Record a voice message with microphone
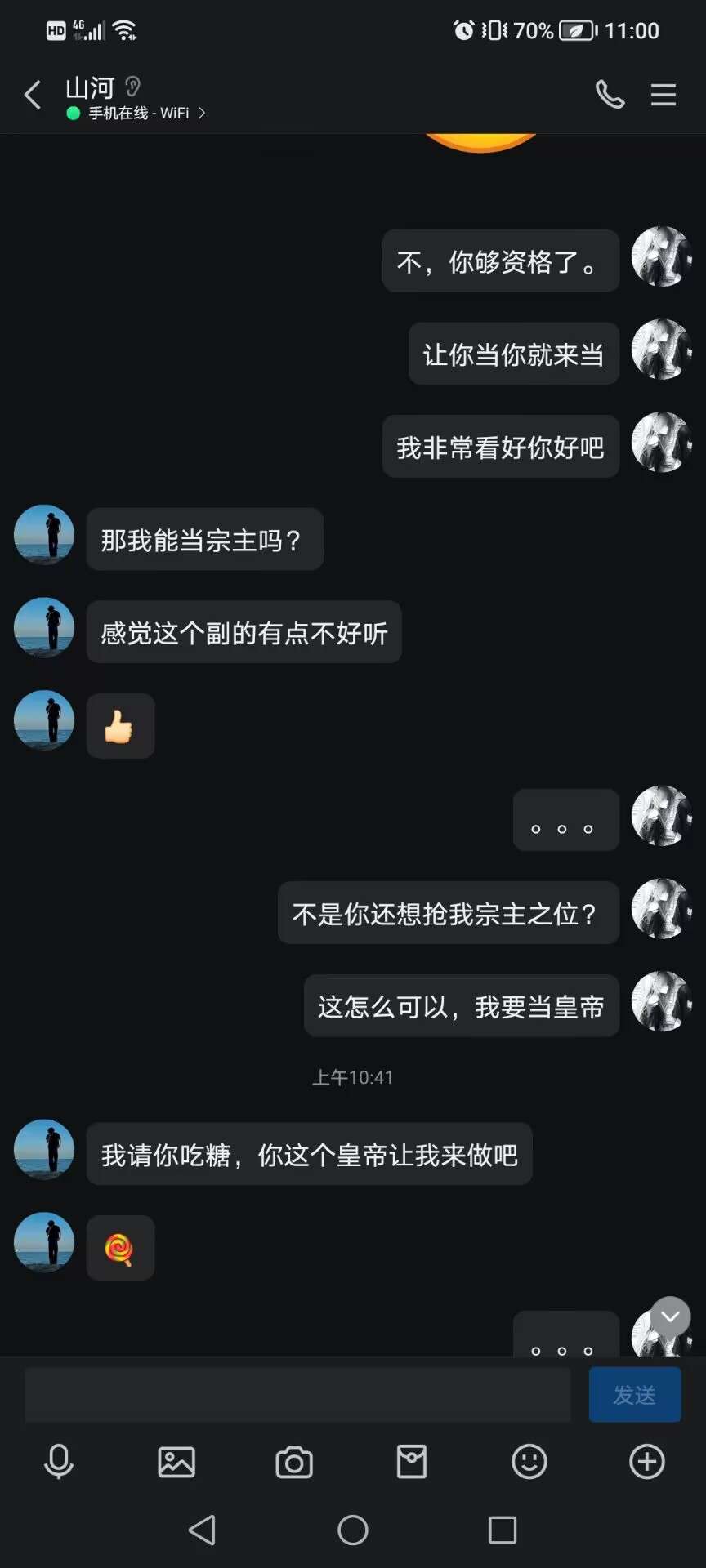 (x=59, y=1462)
